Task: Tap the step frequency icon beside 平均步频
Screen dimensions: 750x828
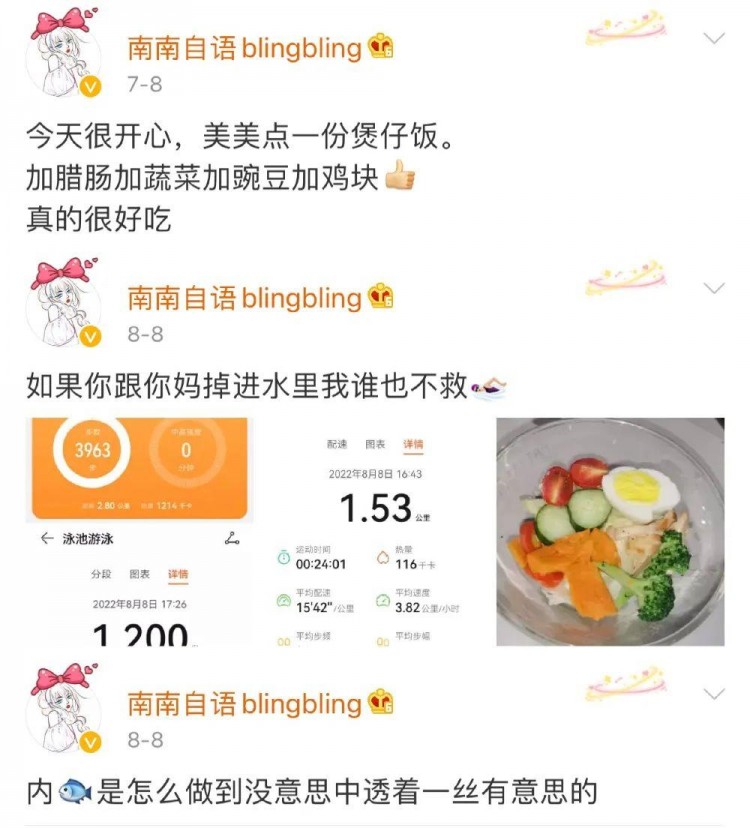Action: pos(286,642)
